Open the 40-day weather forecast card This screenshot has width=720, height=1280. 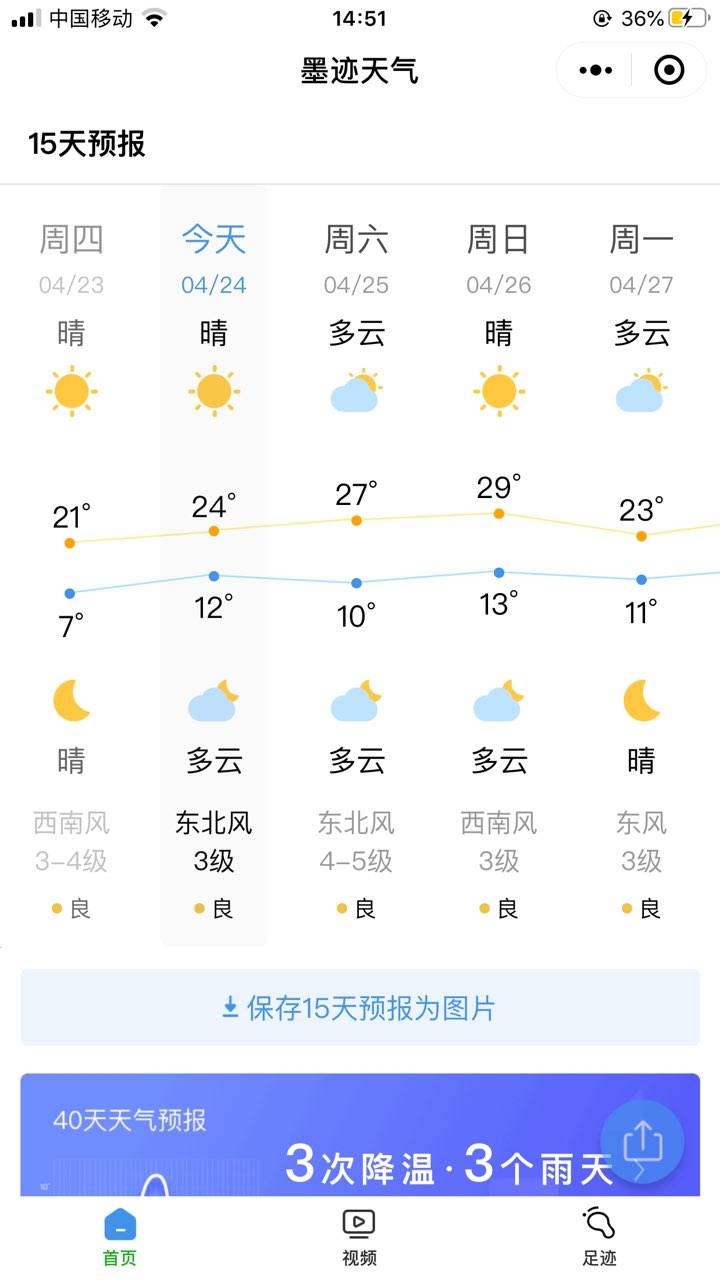click(360, 1135)
